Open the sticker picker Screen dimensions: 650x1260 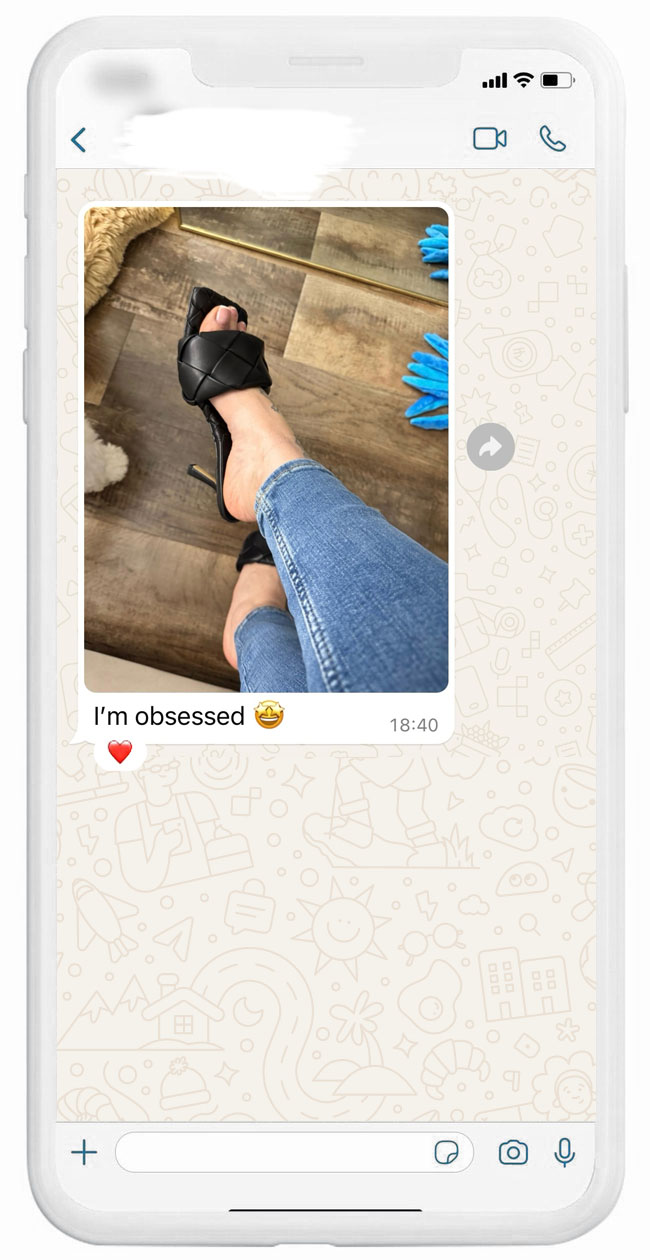pos(446,1153)
